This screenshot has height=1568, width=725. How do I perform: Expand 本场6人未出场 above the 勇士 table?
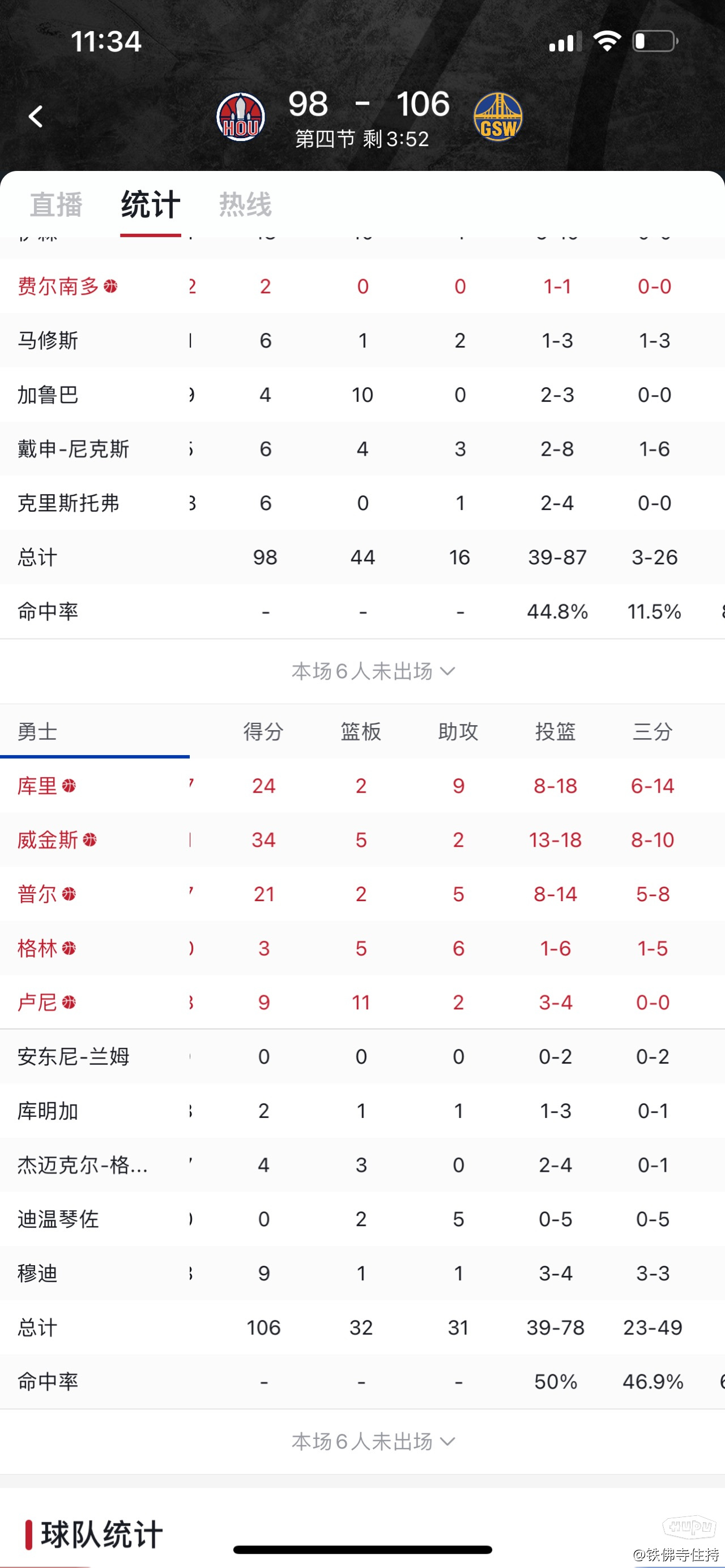[373, 671]
